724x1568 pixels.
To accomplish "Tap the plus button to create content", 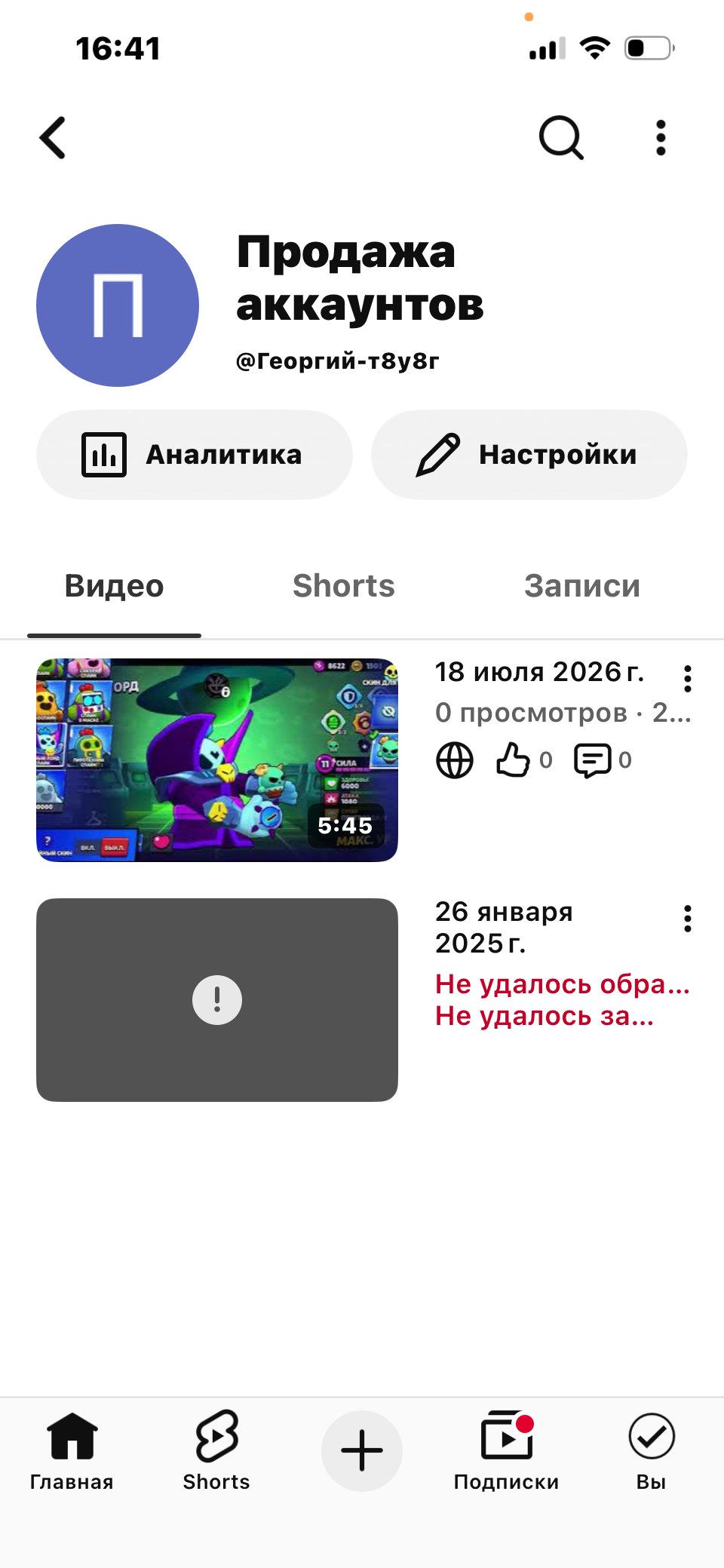I will coord(362,1450).
